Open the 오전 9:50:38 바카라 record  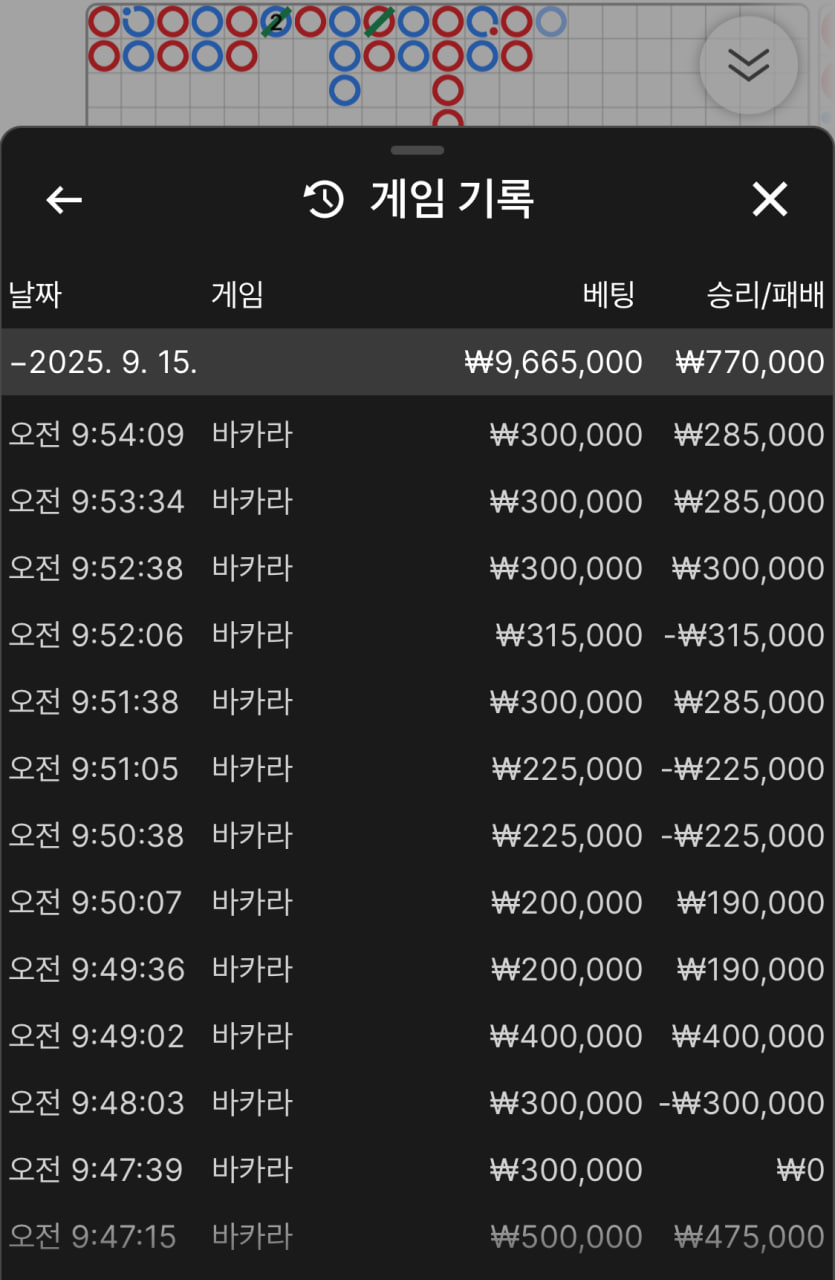click(417, 835)
